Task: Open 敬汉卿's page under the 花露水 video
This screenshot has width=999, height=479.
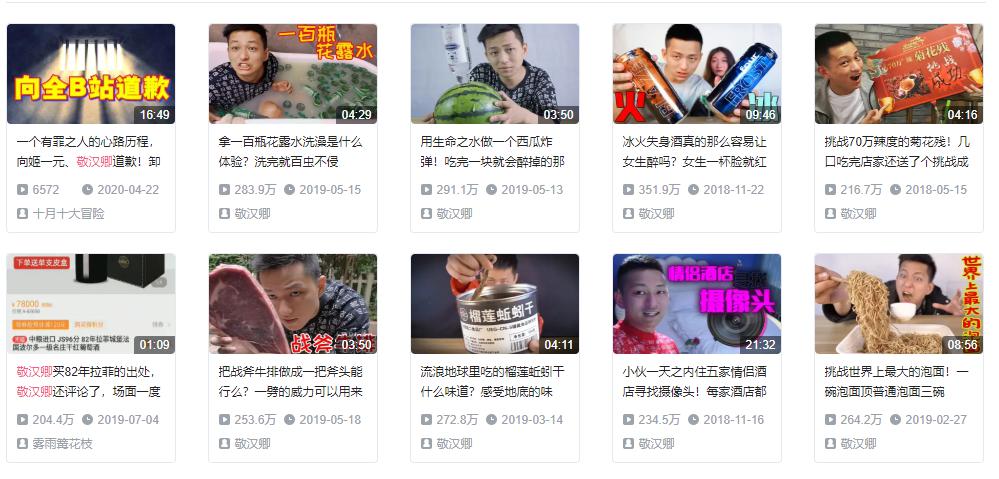Action: tap(252, 214)
